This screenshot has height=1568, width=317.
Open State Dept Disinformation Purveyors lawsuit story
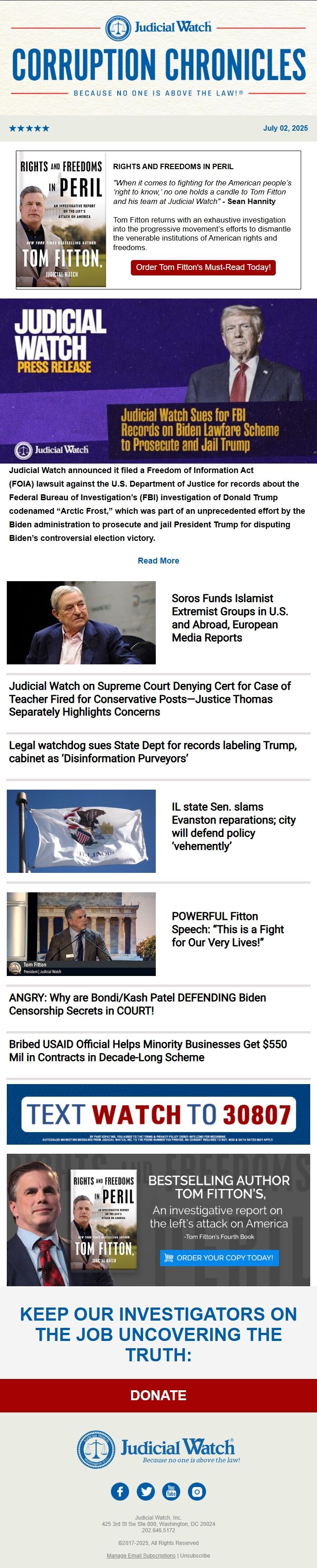point(153,752)
